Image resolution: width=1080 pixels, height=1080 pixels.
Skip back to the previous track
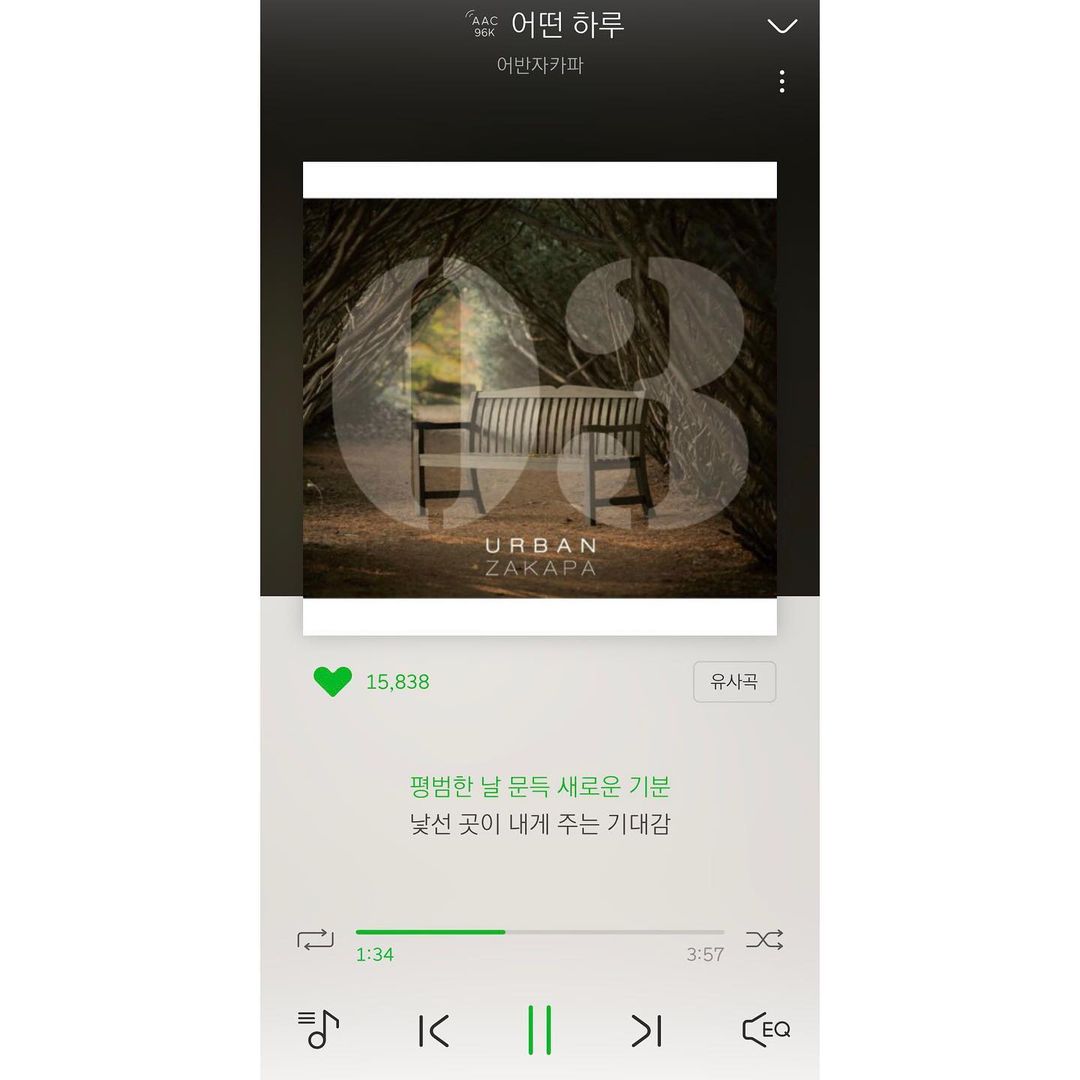(434, 1030)
